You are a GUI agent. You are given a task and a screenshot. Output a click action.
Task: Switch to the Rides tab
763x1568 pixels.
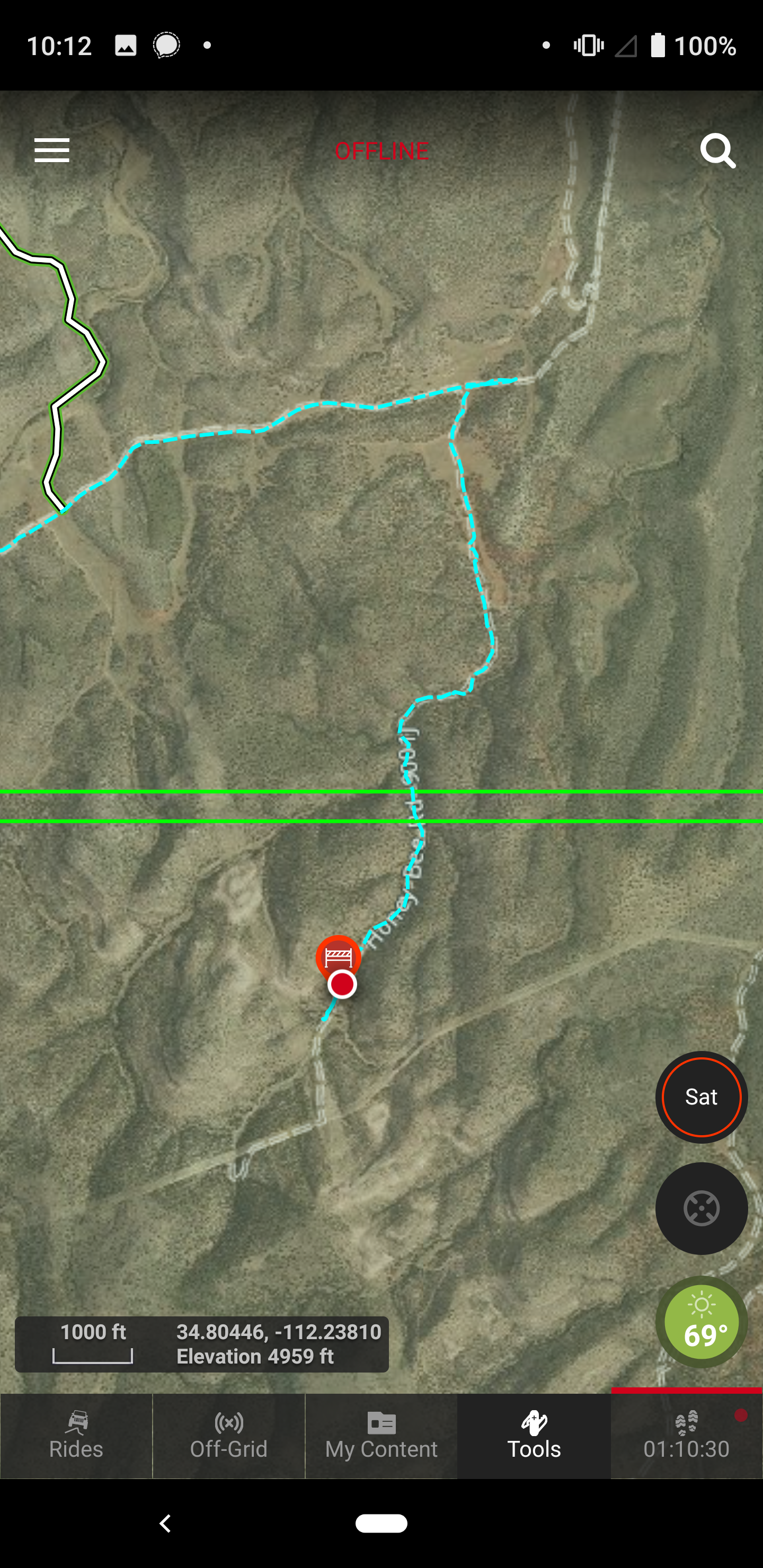[76, 1437]
